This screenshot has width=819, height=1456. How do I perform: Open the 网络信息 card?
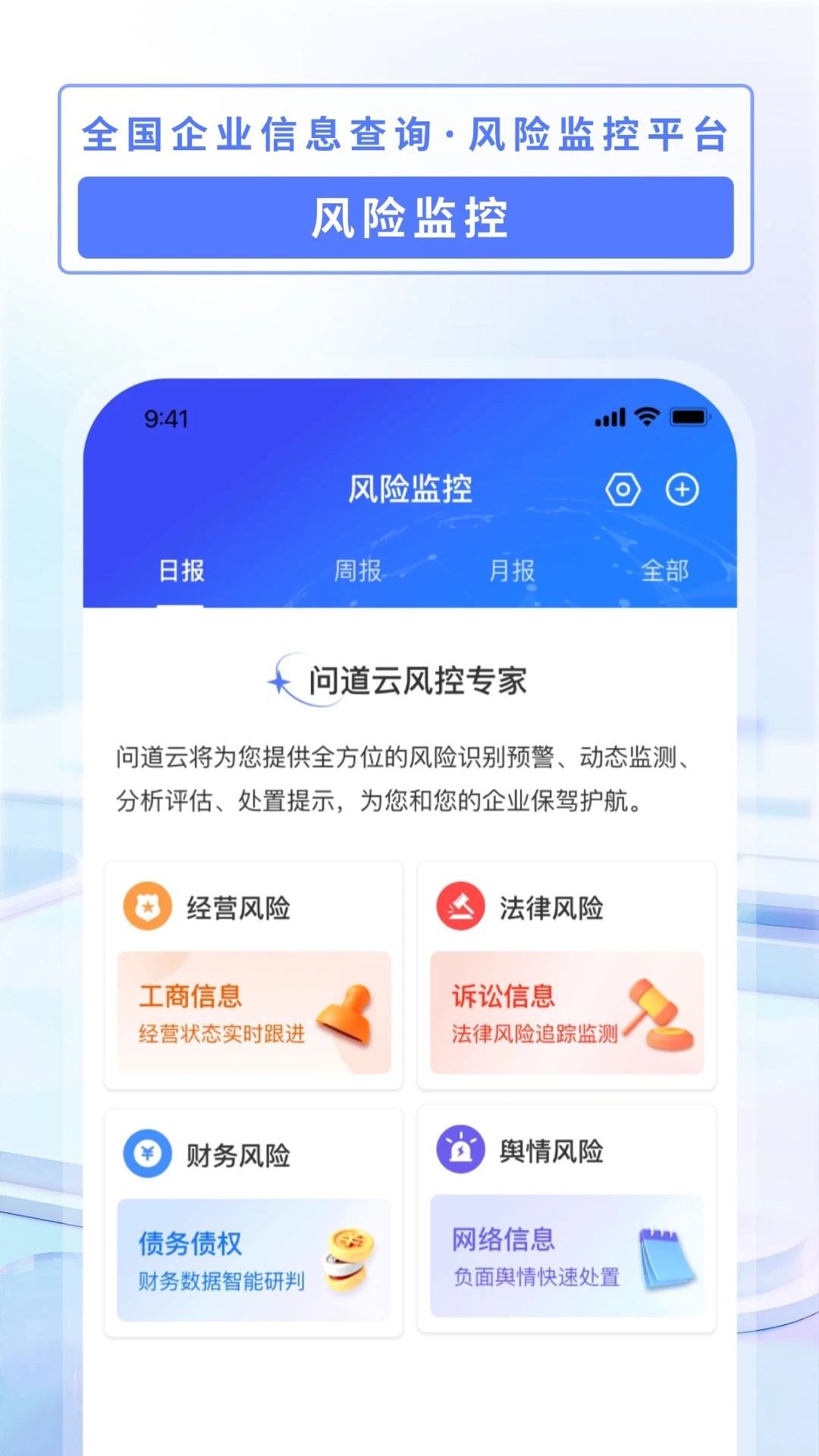pyautogui.click(x=566, y=1255)
